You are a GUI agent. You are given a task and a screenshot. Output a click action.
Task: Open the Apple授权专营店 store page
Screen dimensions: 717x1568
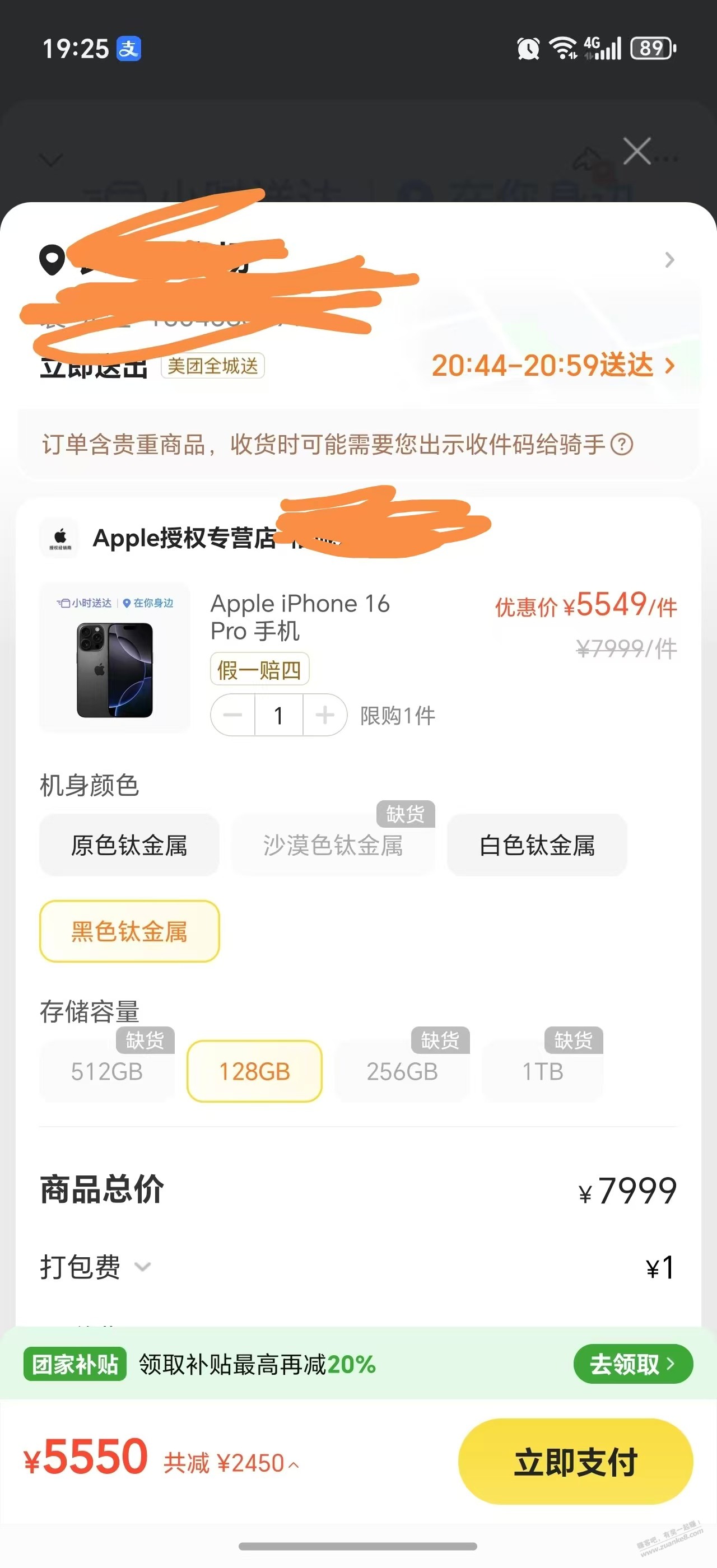(x=184, y=538)
